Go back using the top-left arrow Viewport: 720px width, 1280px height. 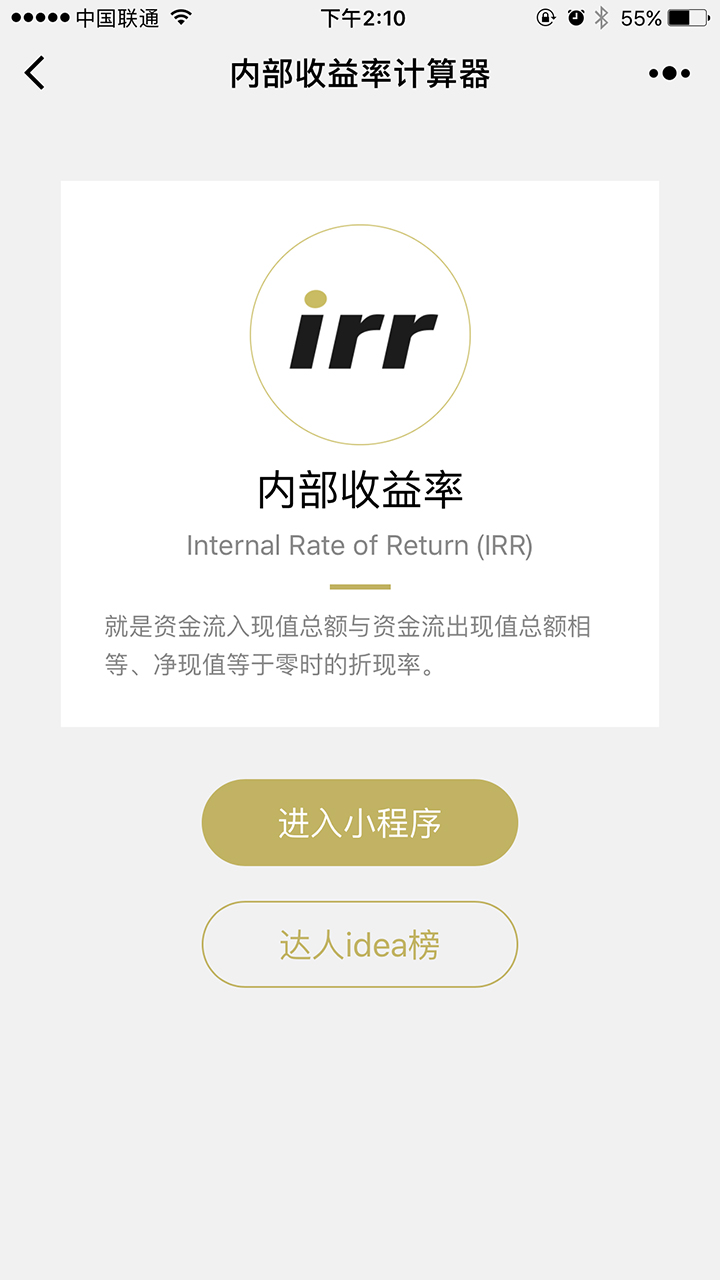tap(36, 73)
